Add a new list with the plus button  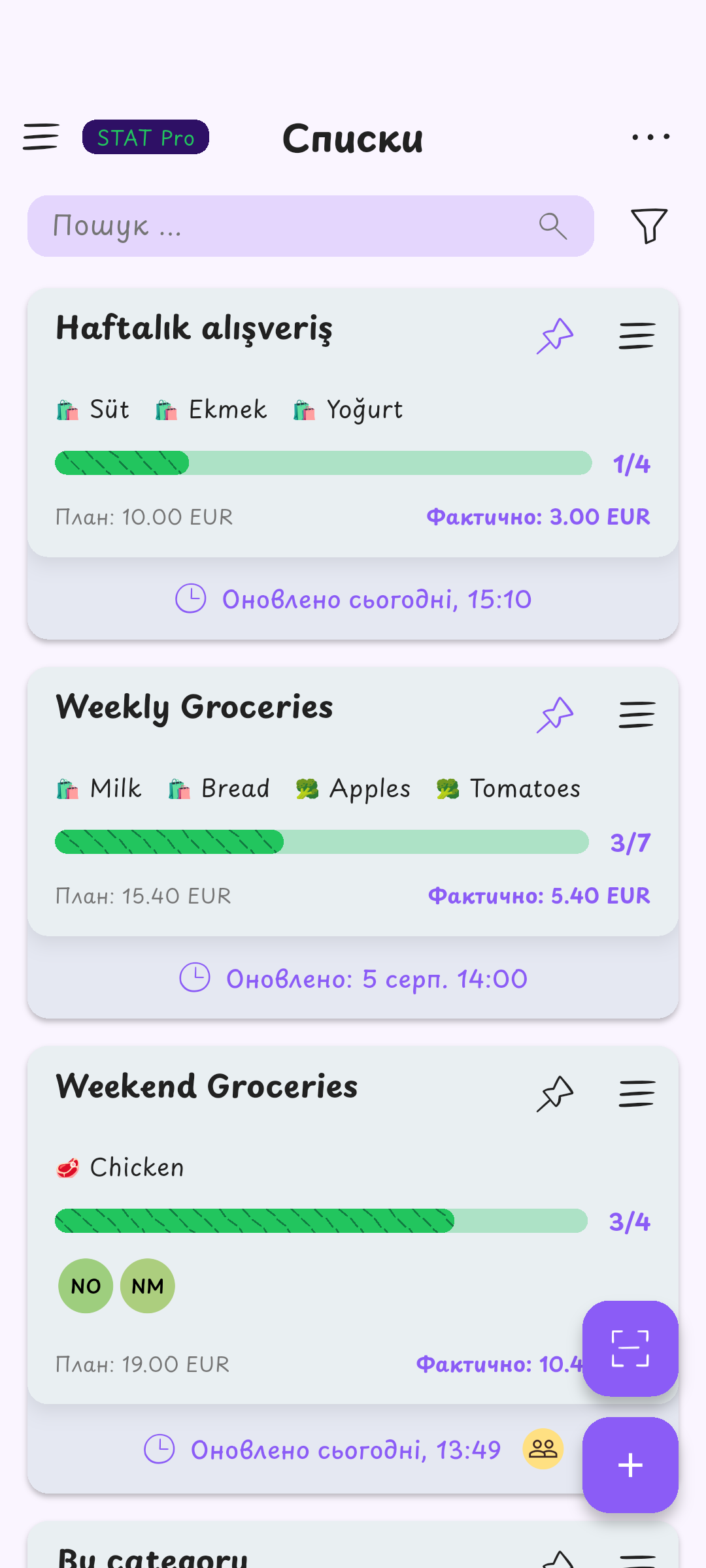tap(630, 1465)
